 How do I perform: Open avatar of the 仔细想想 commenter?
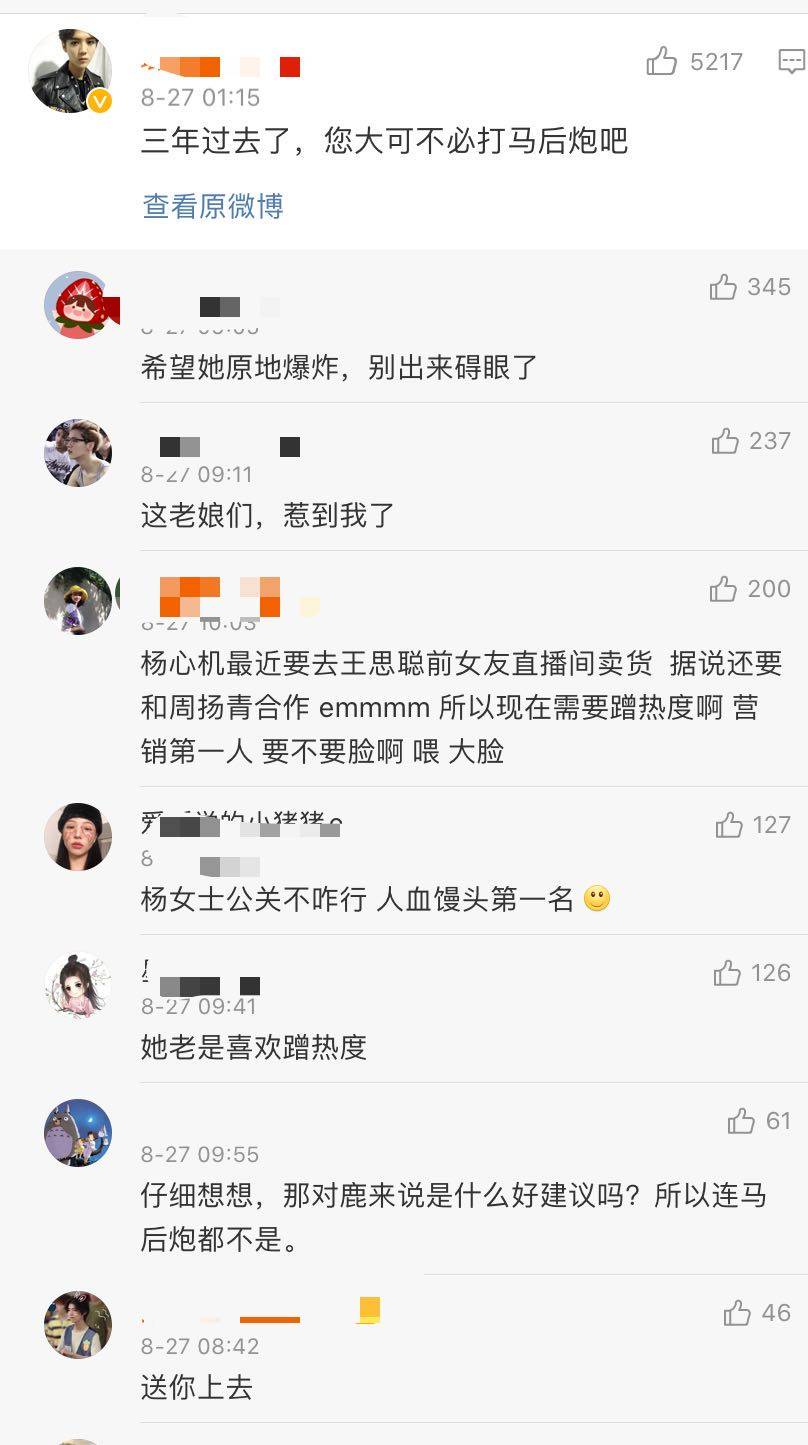click(78, 1133)
